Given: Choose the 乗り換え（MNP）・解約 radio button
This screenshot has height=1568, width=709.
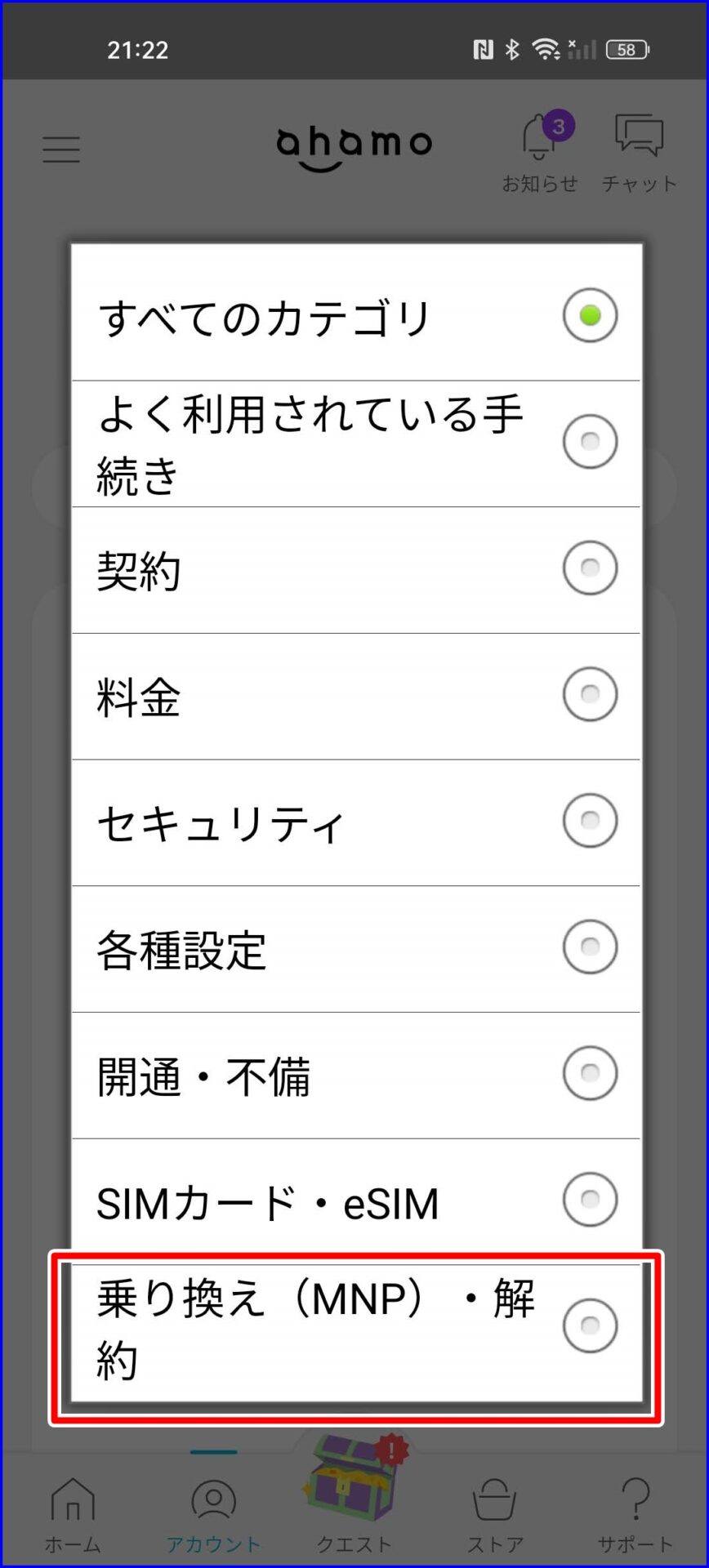Looking at the screenshot, I should (x=590, y=1325).
